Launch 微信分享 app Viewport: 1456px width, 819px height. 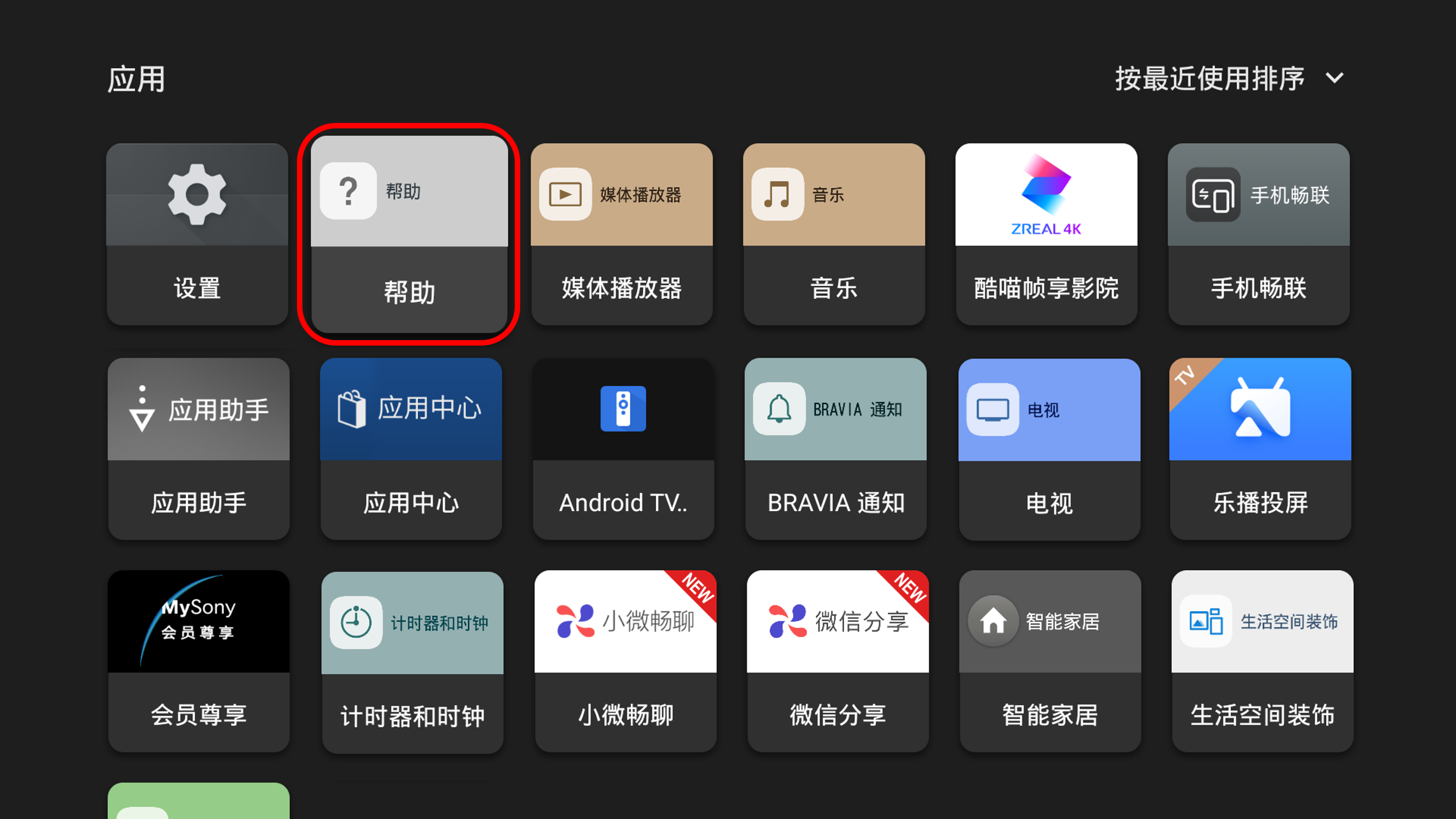coord(837,661)
